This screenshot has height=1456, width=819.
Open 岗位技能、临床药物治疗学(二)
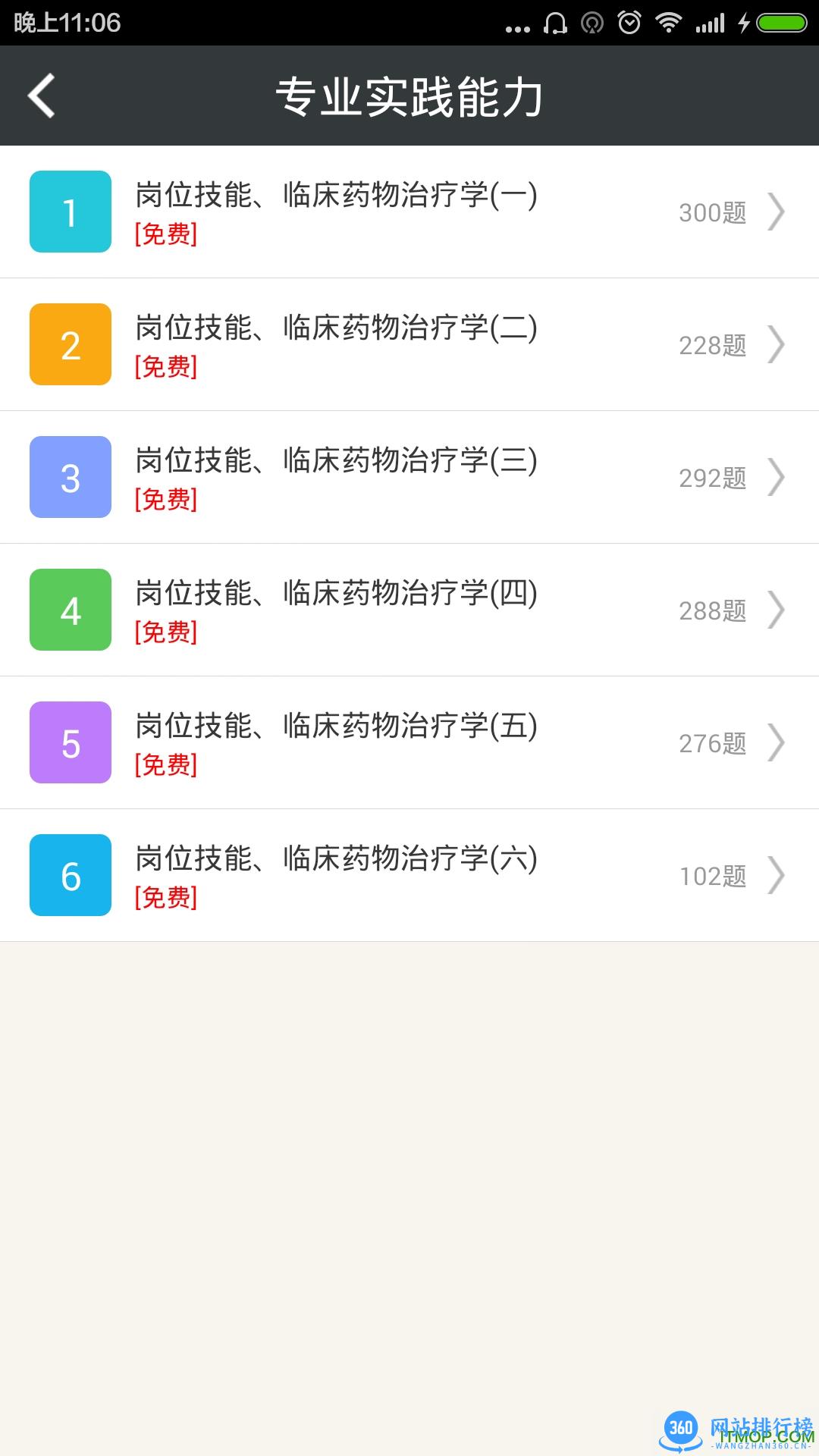point(336,328)
